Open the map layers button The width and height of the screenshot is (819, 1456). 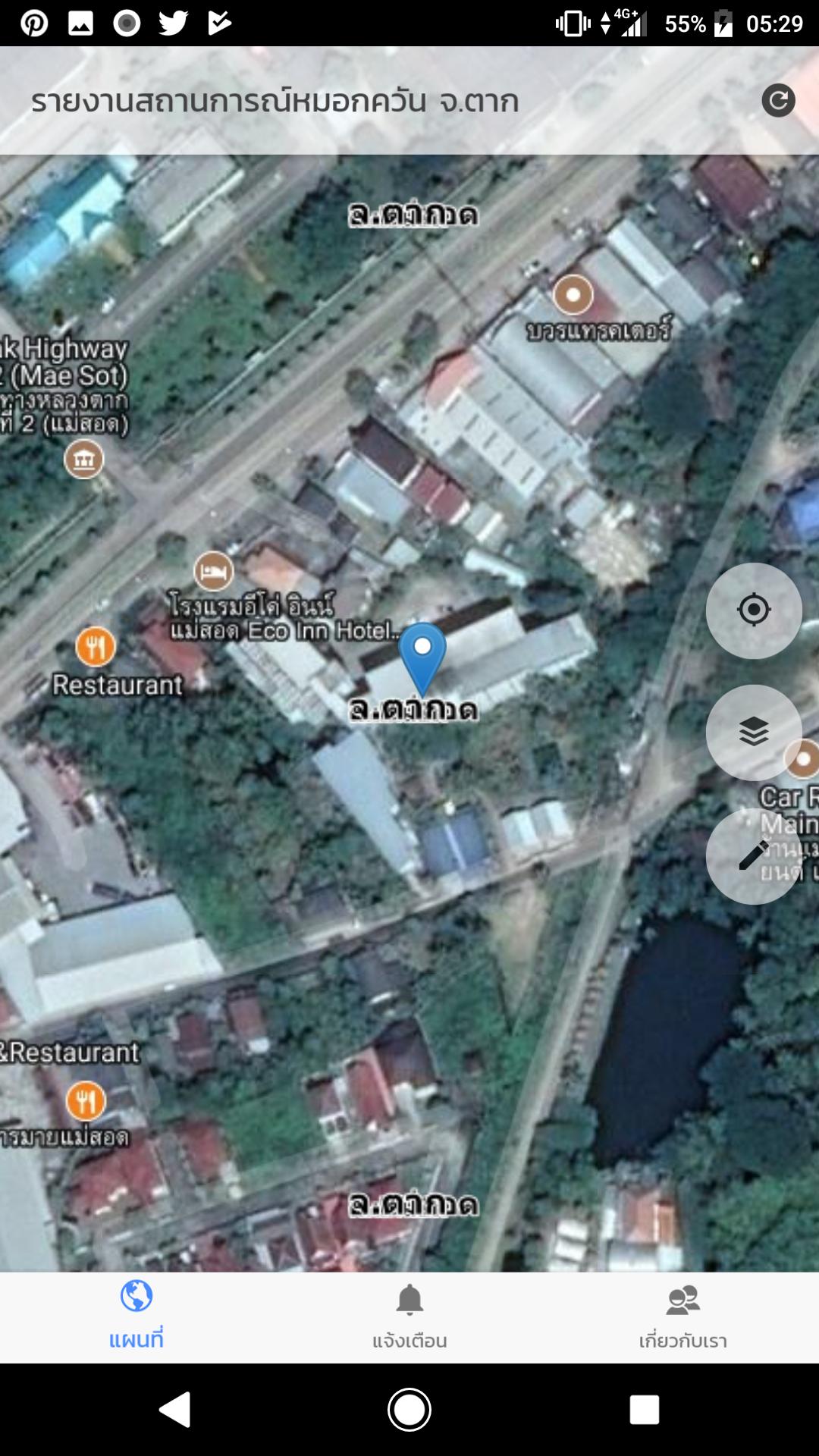[x=754, y=732]
